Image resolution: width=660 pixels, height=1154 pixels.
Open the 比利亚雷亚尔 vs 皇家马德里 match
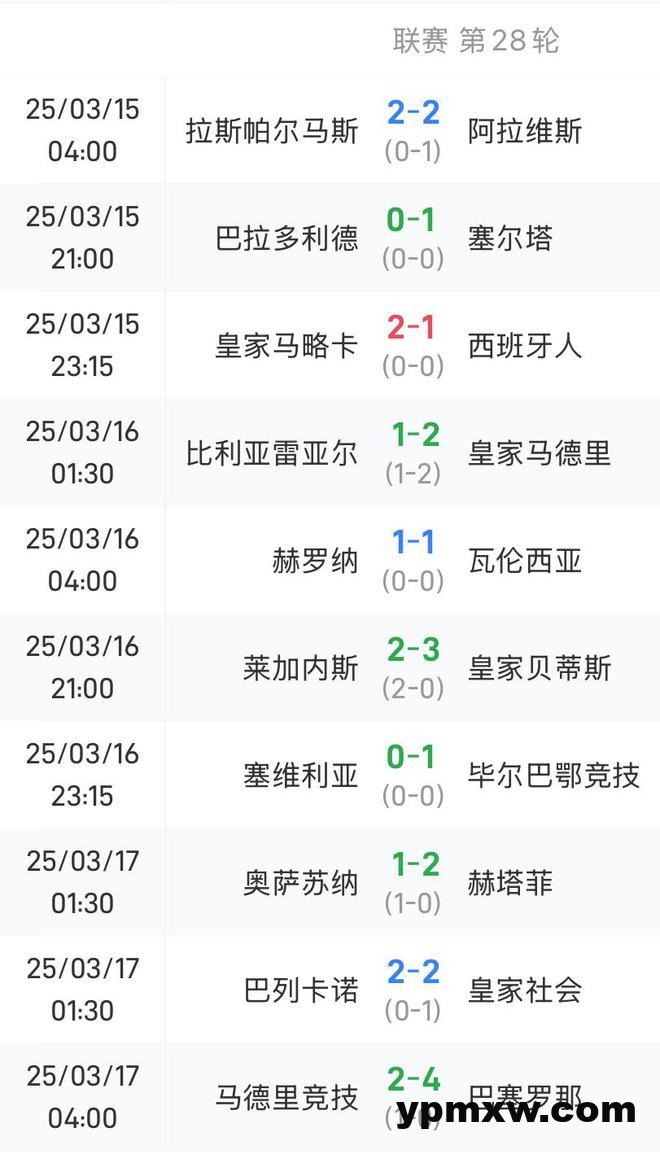tap(412, 453)
